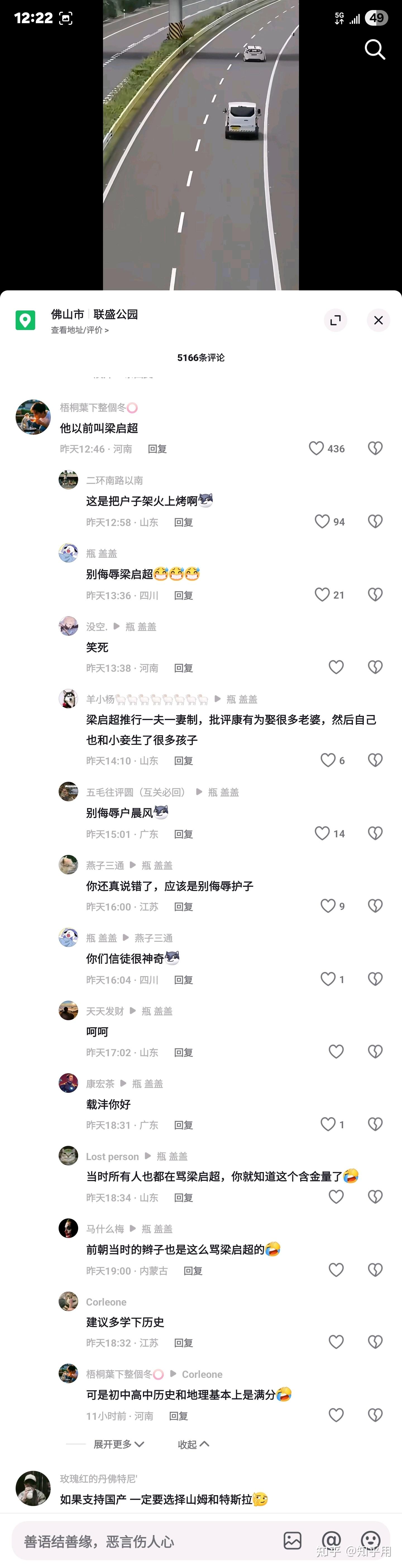
Task: Collapse the replies with 收起
Action: 193,1444
